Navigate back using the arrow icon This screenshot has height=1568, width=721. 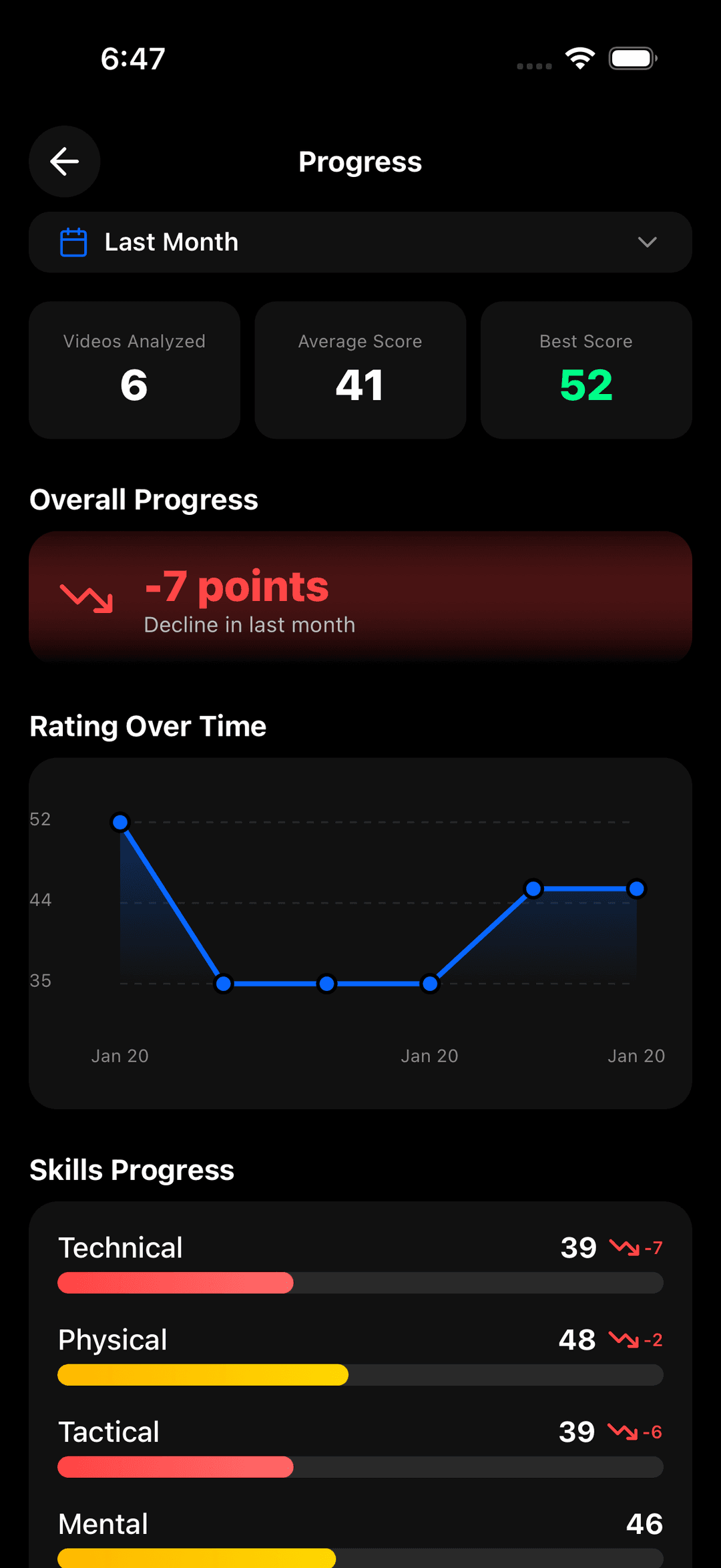pyautogui.click(x=63, y=161)
